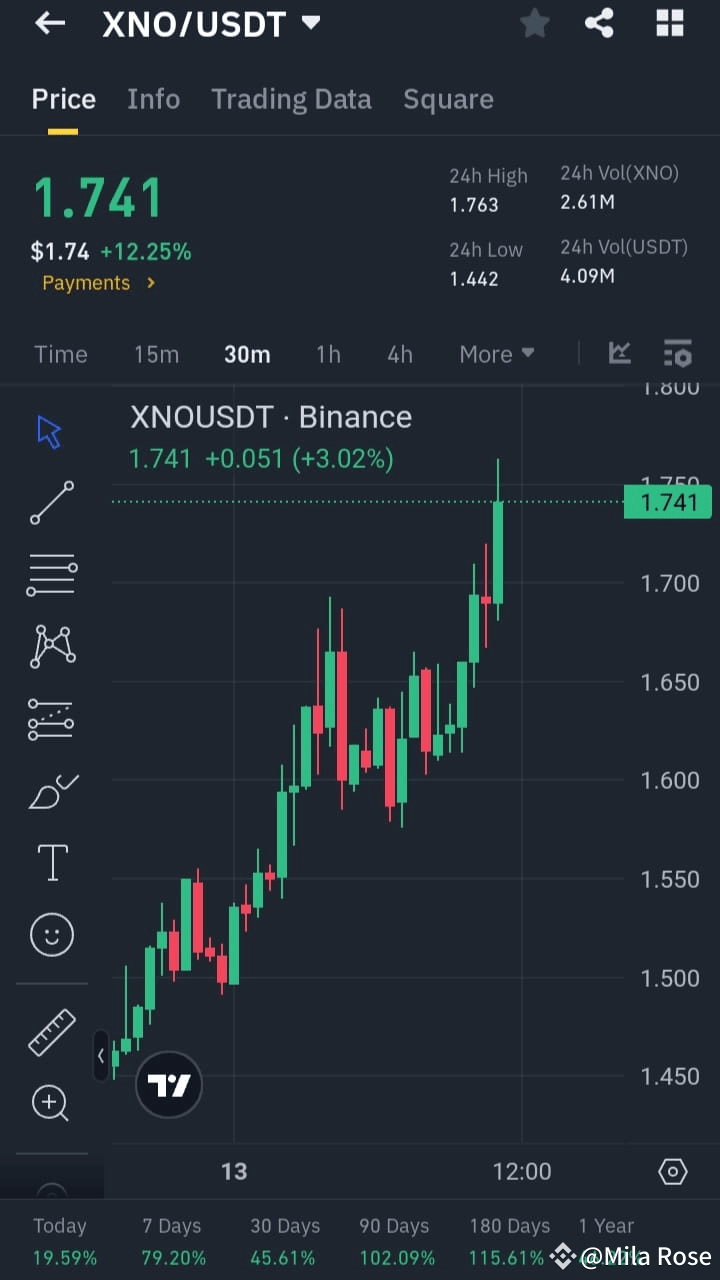Screen dimensions: 720x1280
Task: Expand the More timeframes dropdown
Action: [497, 353]
